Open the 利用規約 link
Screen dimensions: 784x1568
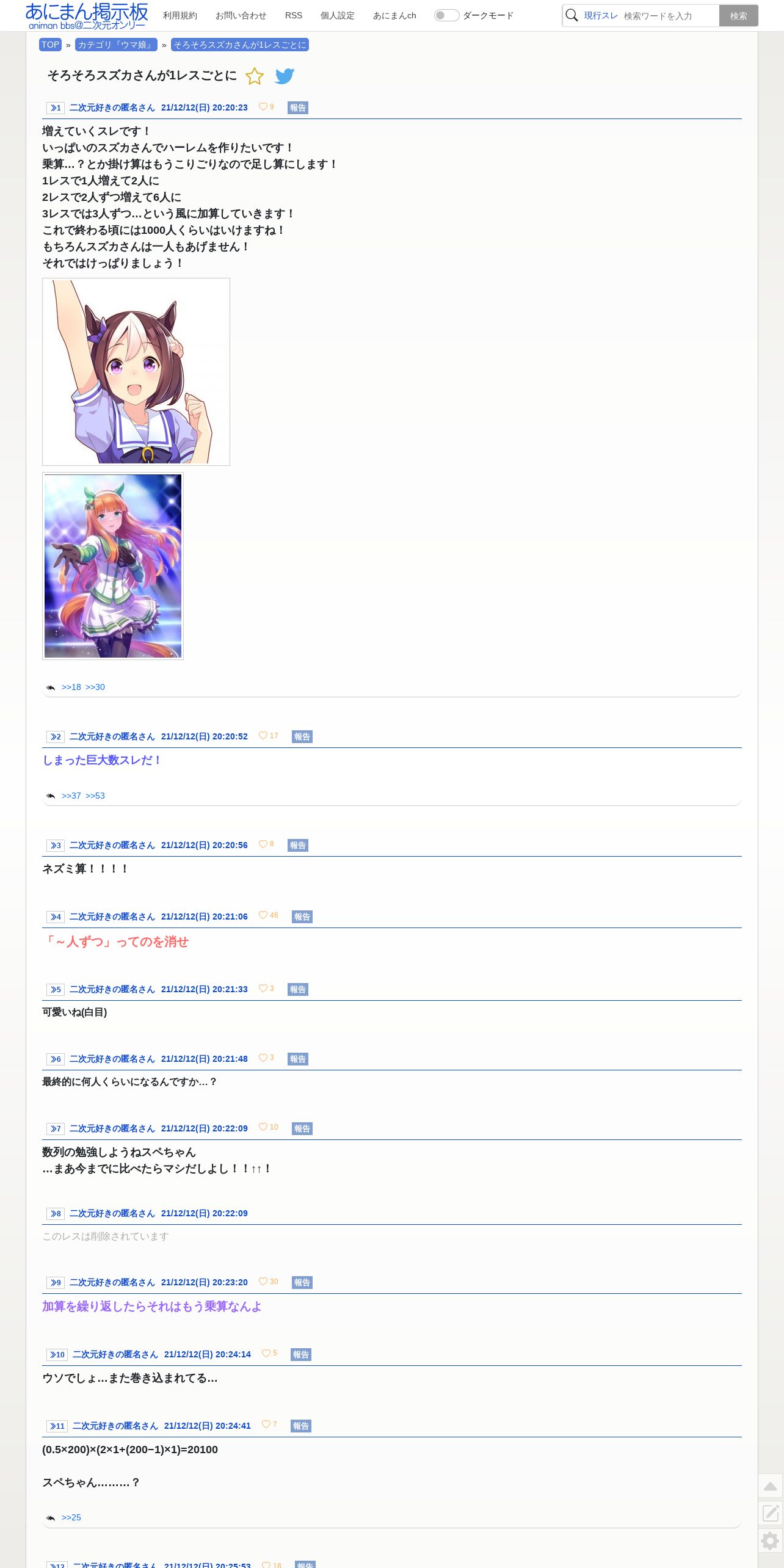pos(180,15)
